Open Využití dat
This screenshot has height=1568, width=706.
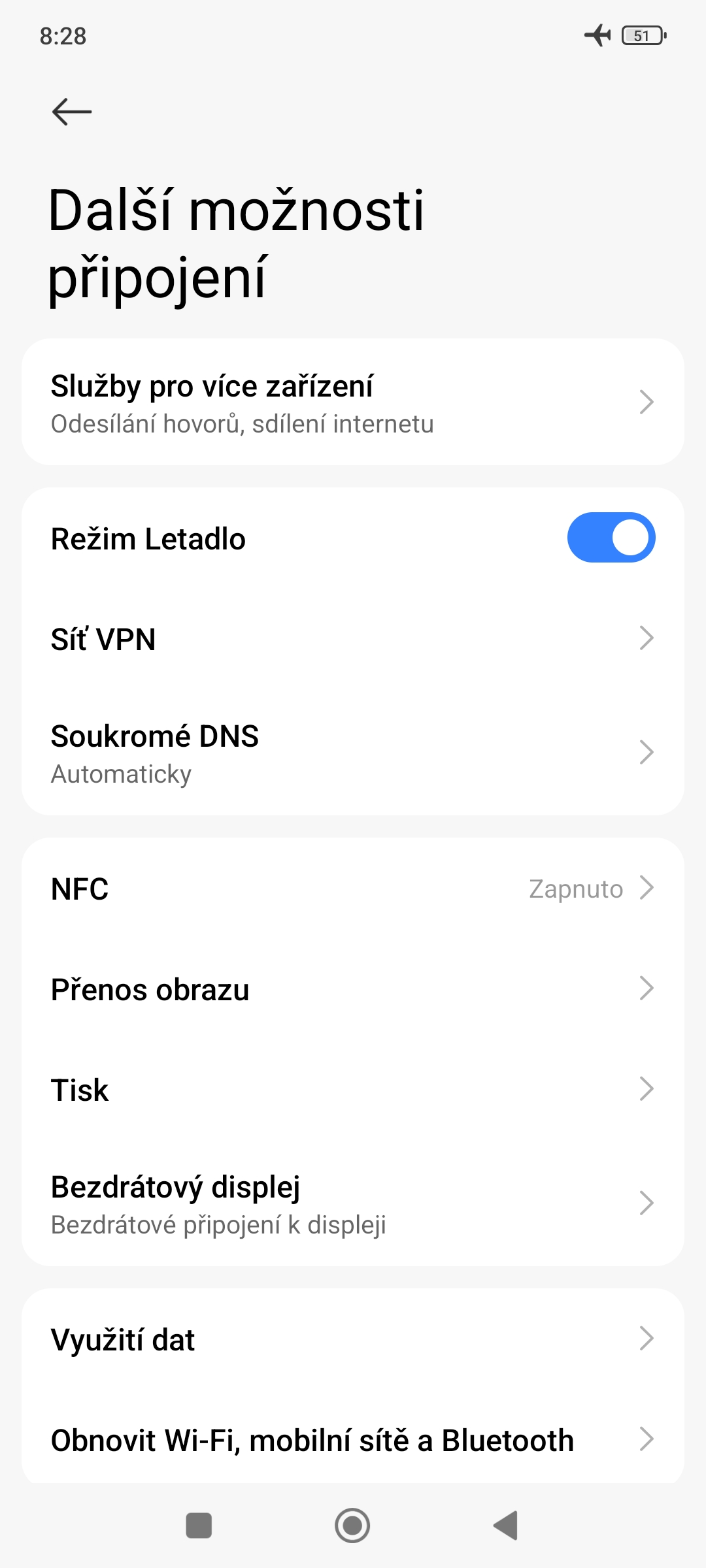pyautogui.click(x=353, y=1339)
